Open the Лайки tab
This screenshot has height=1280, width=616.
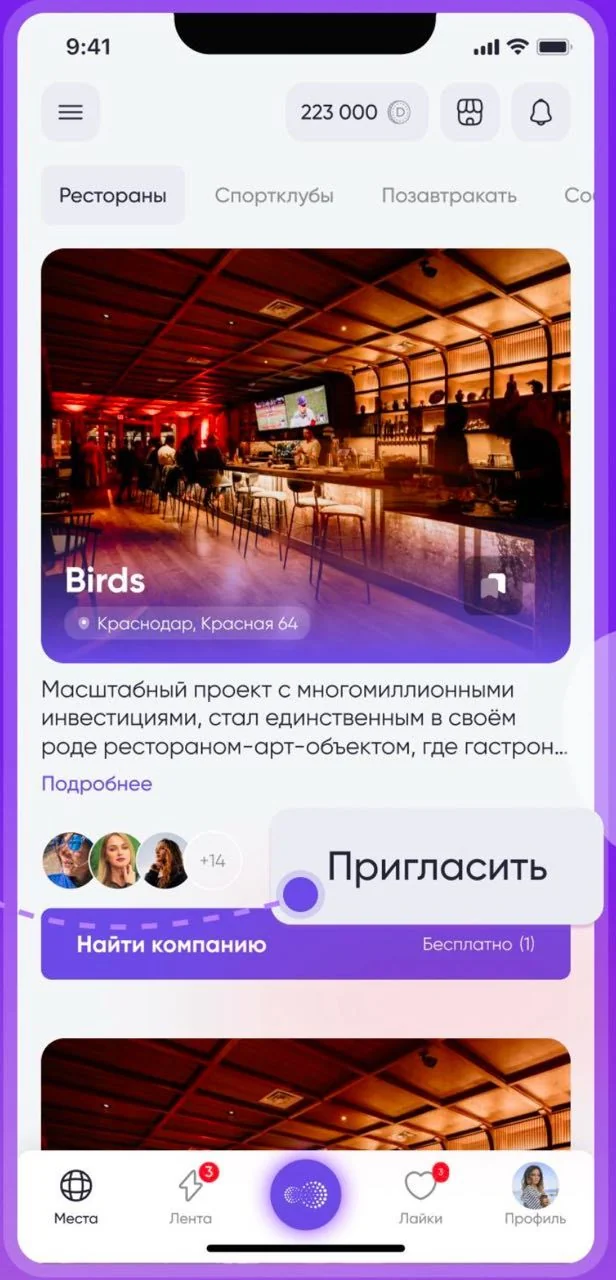click(x=421, y=1197)
